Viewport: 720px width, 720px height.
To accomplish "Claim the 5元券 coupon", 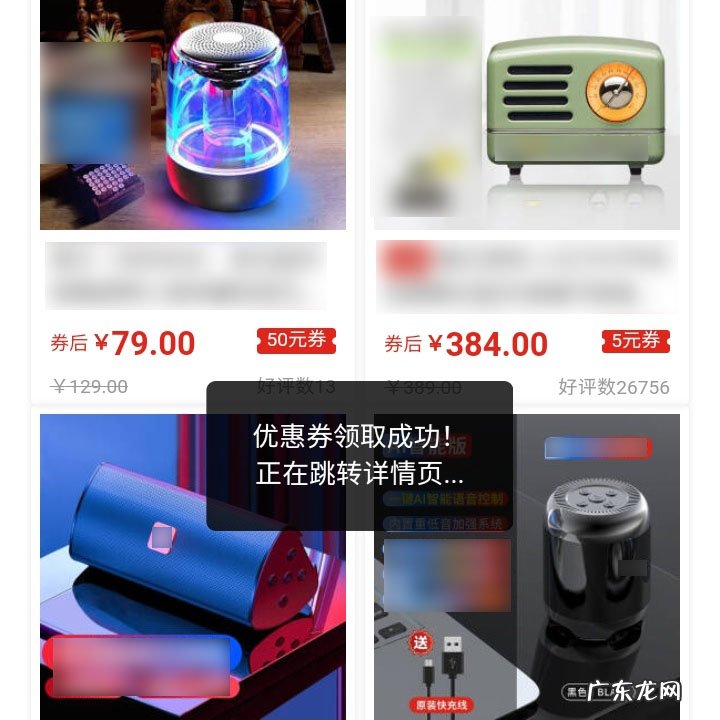I will [x=636, y=340].
